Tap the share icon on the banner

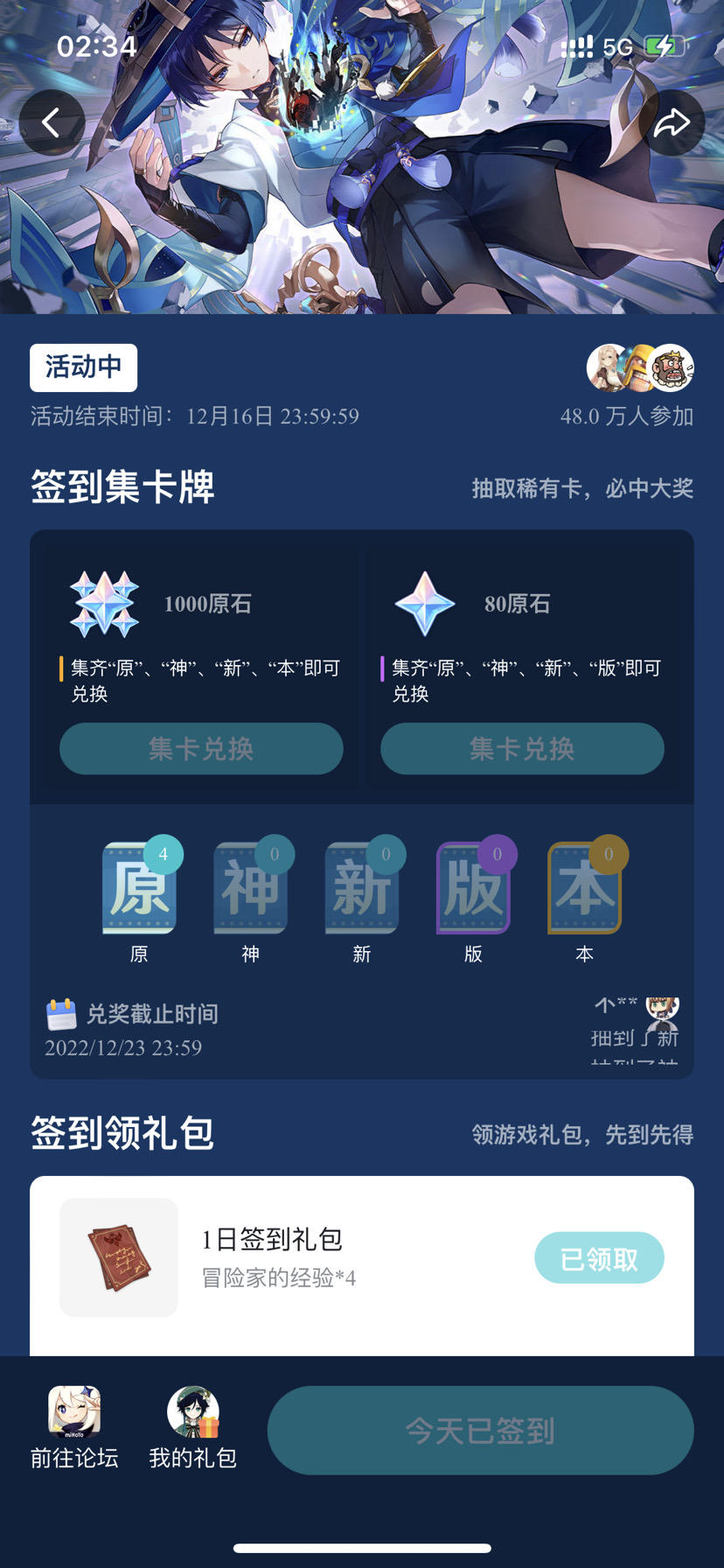[672, 122]
